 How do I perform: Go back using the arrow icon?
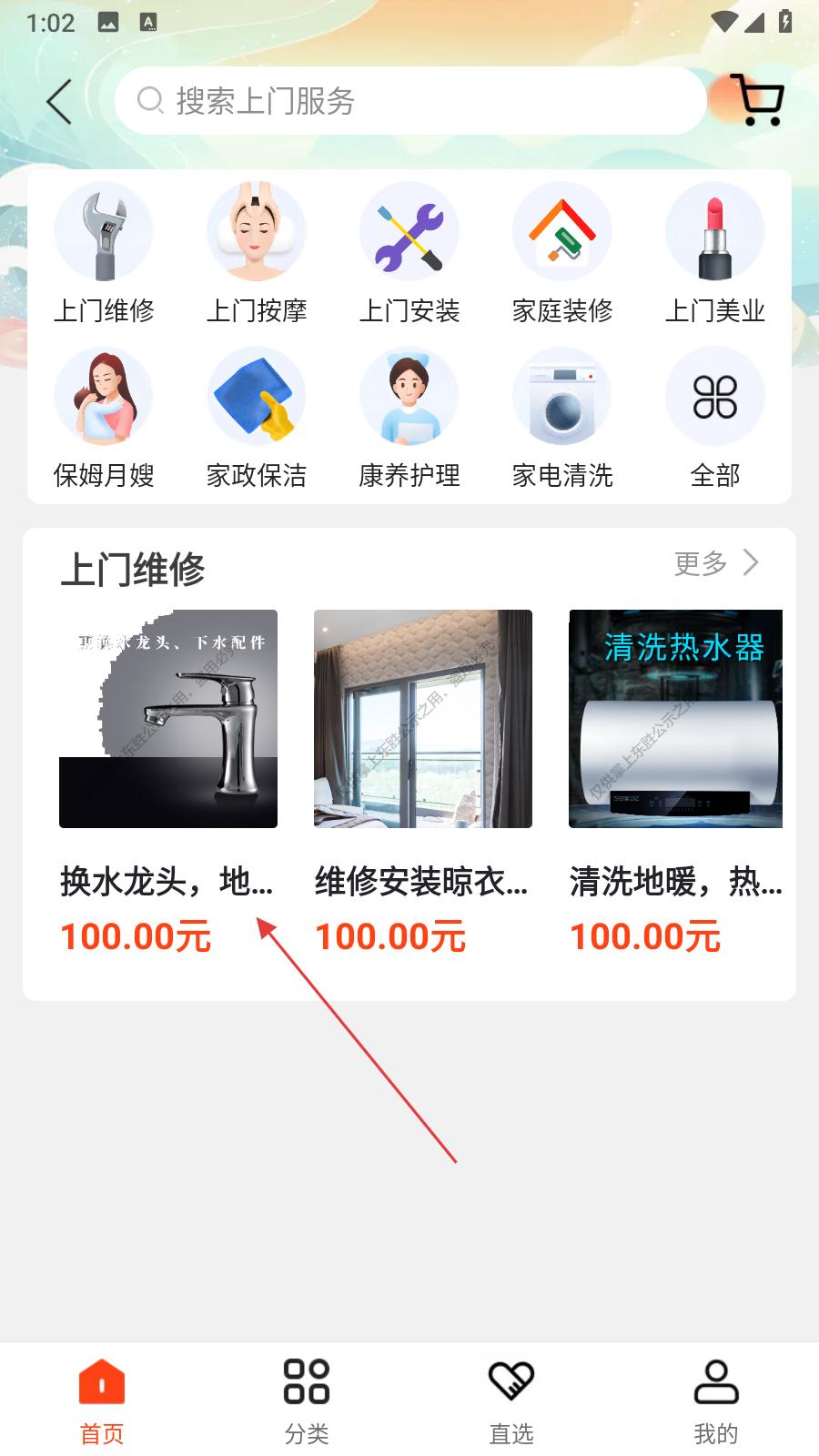coord(60,101)
